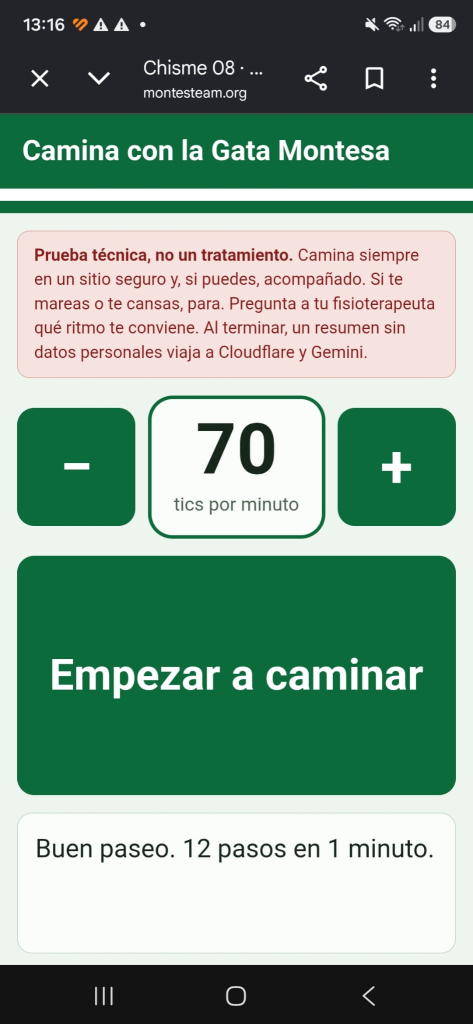Image resolution: width=473 pixels, height=1024 pixels.
Task: Expand the page info chevron
Action: [x=99, y=79]
